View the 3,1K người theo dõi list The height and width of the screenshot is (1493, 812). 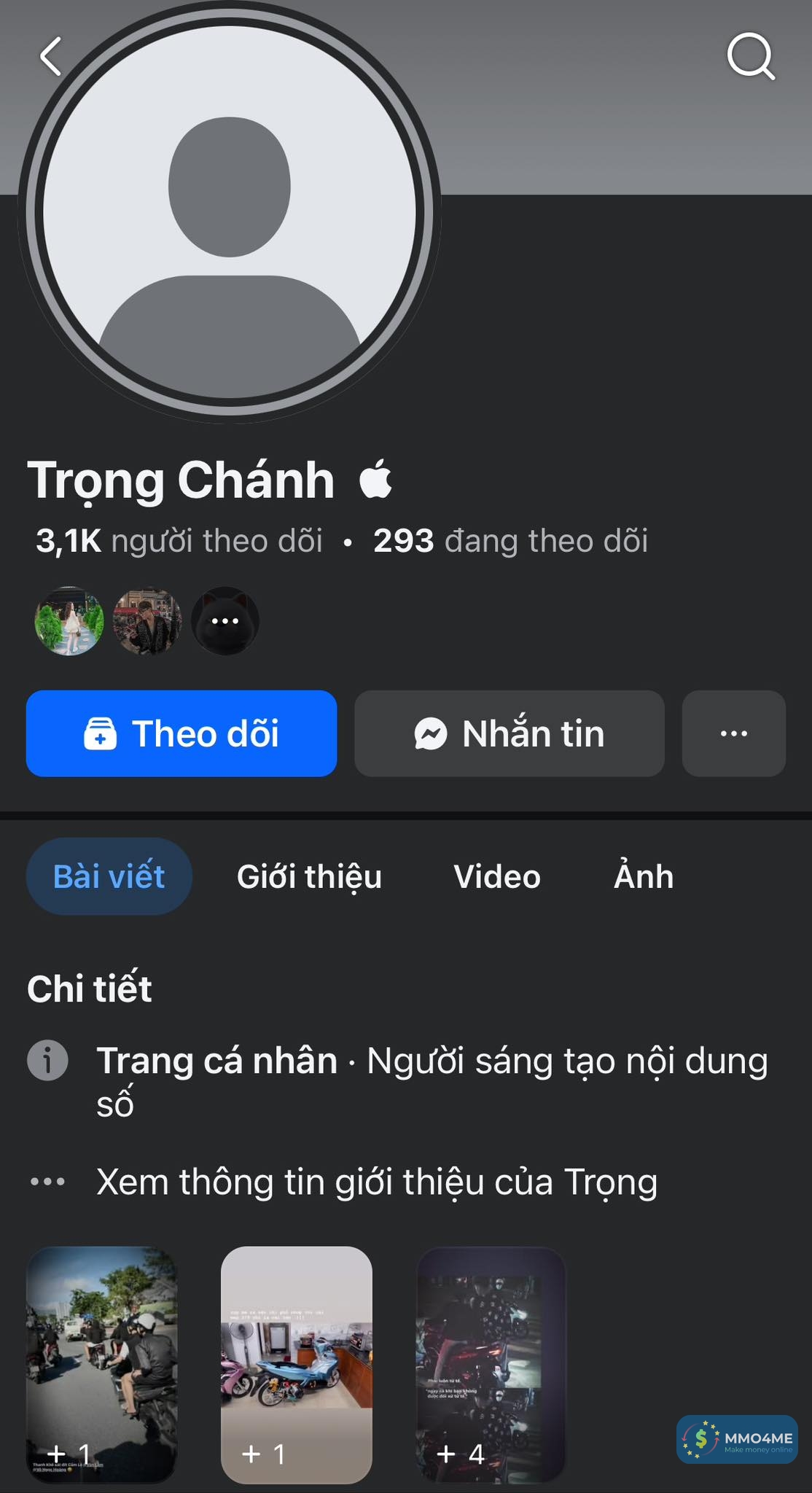pos(179,541)
